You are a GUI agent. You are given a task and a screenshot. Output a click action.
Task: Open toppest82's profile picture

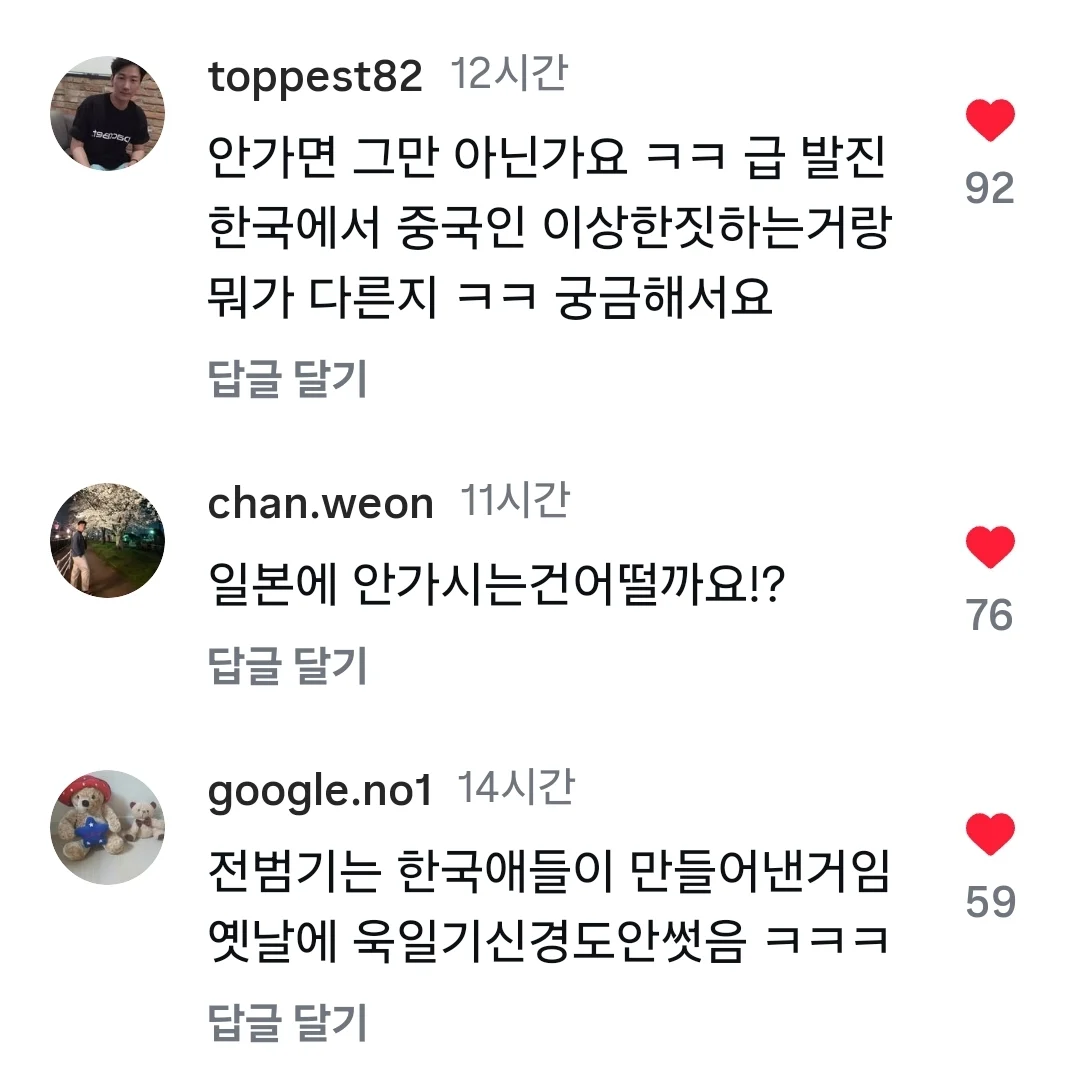tap(110, 110)
